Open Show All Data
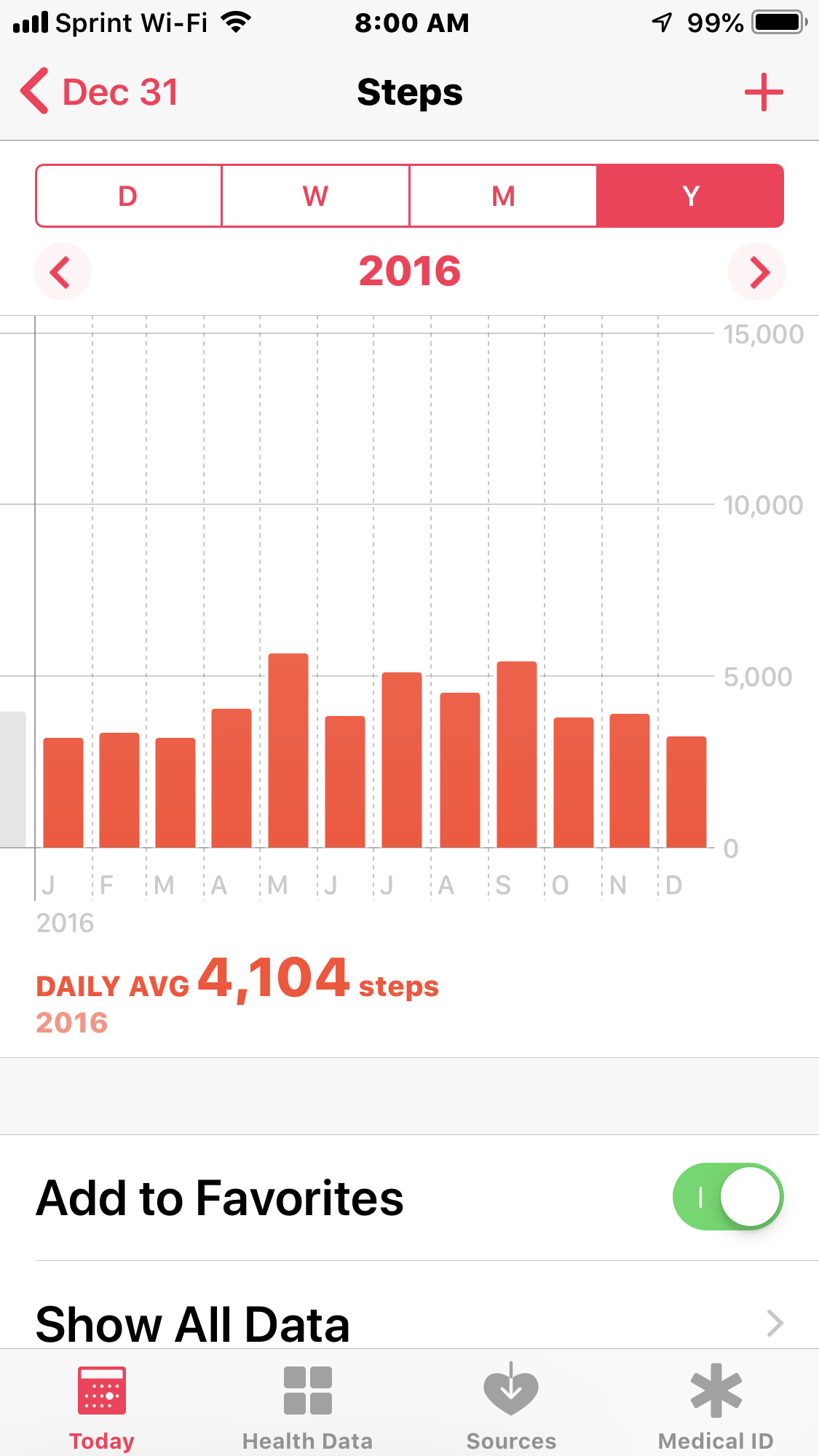Screen dimensions: 819x1456 point(409,1323)
